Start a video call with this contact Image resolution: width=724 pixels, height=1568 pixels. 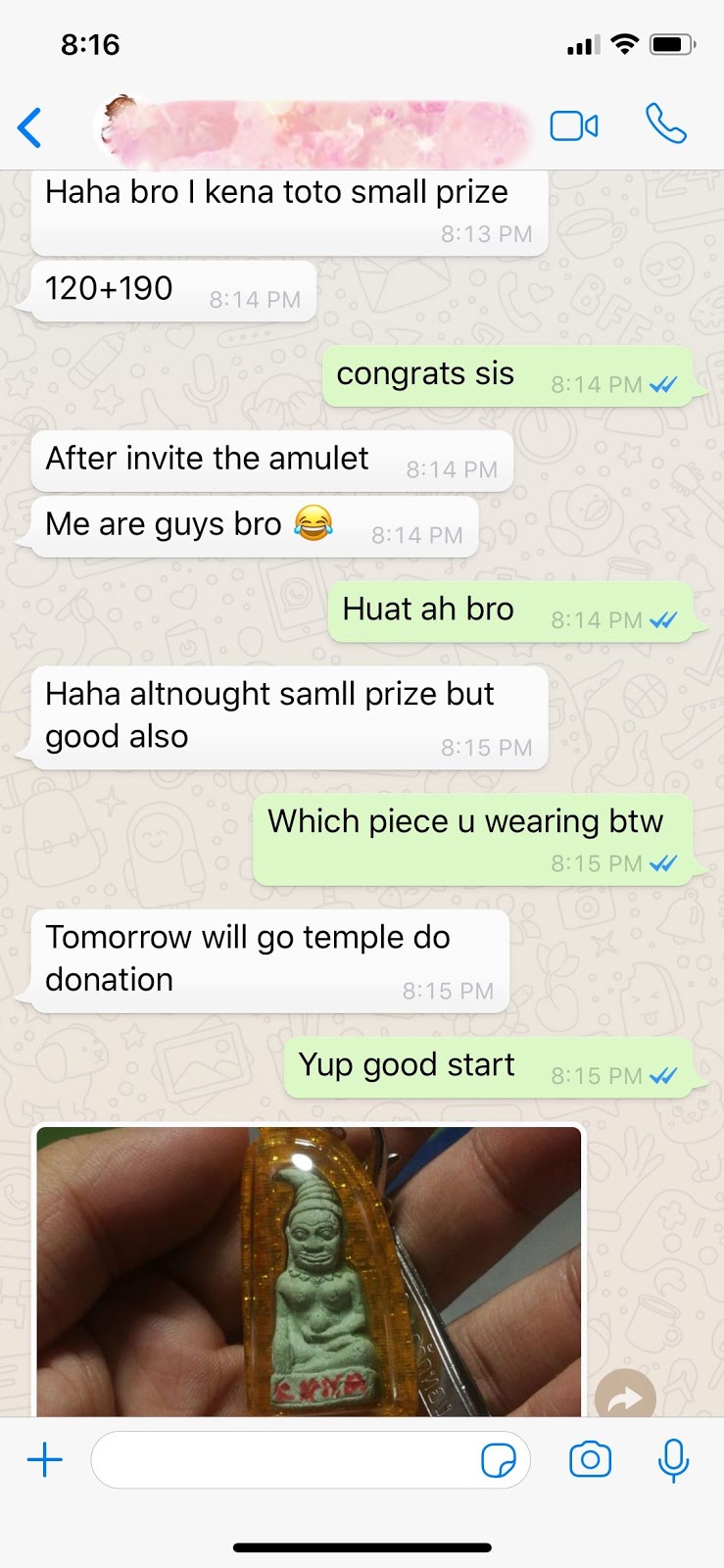(x=574, y=126)
